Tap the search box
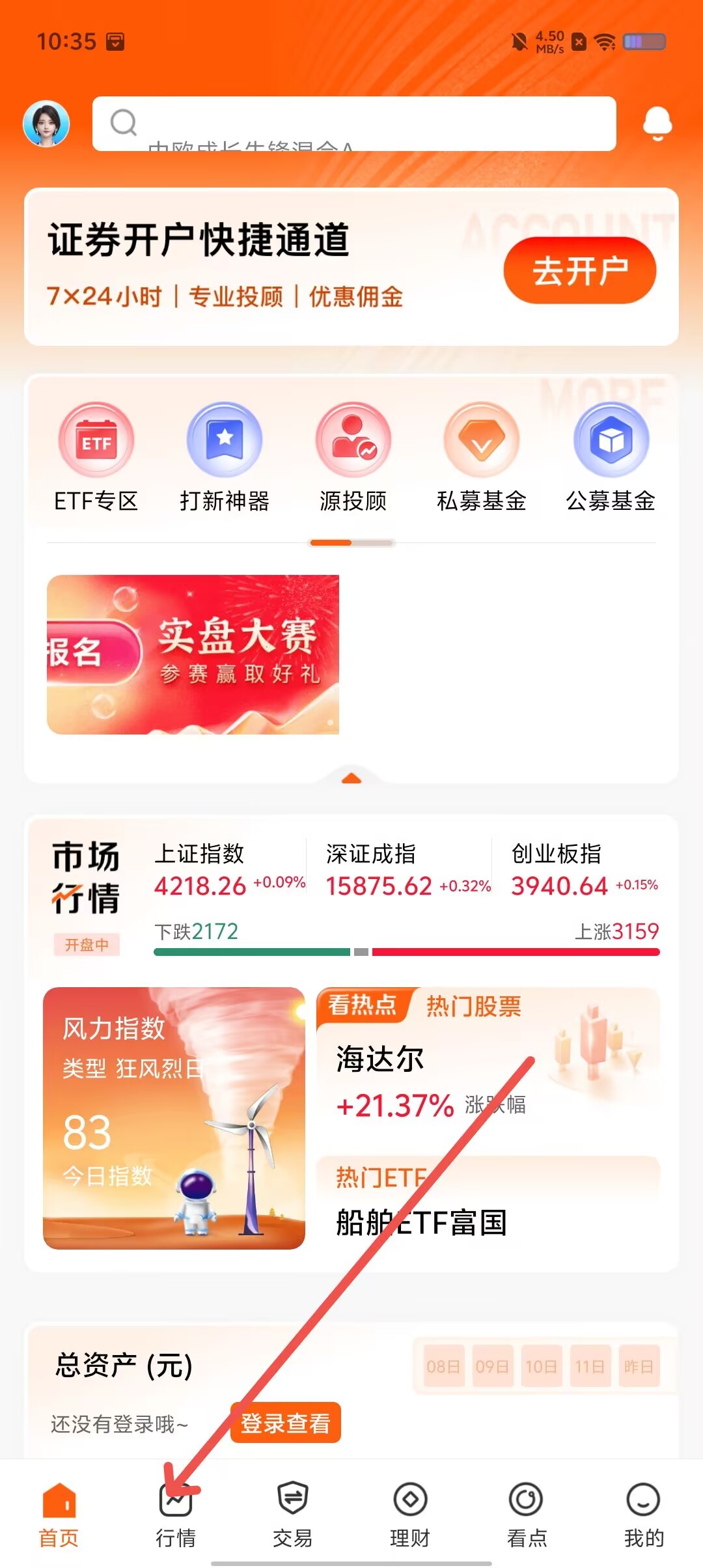The image size is (703, 1568). pyautogui.click(x=354, y=124)
